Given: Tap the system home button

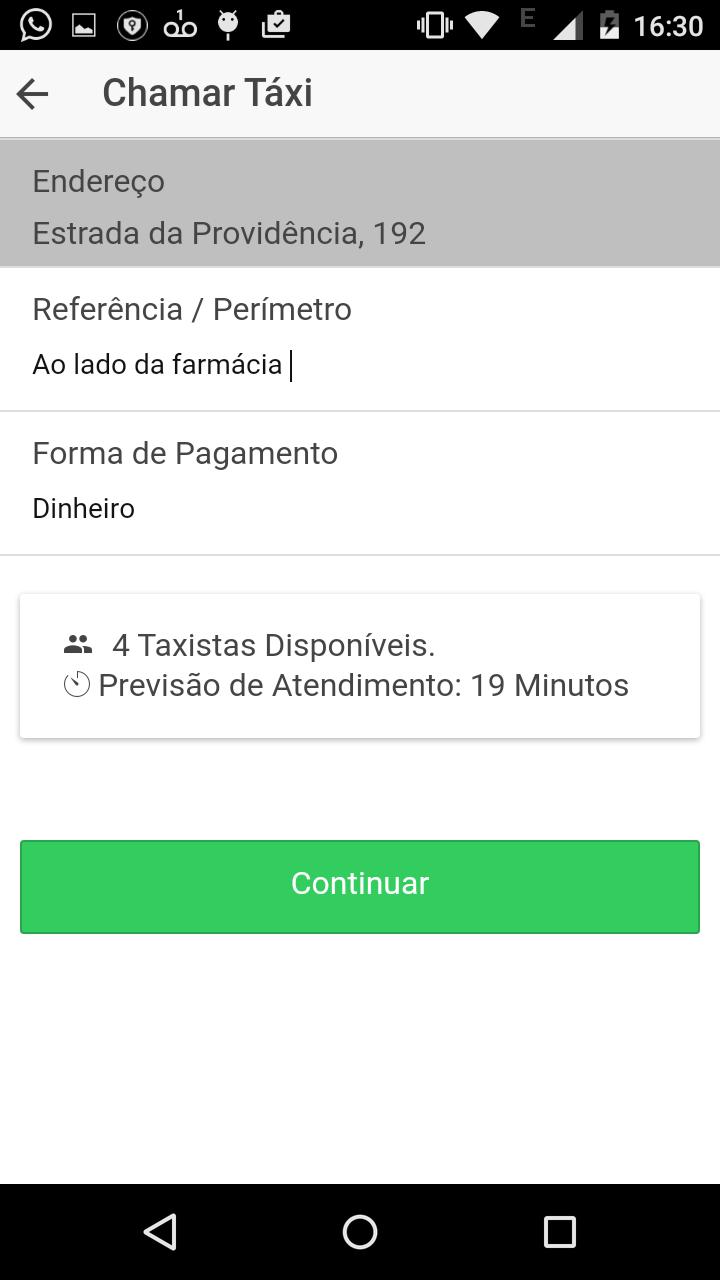Looking at the screenshot, I should pyautogui.click(x=360, y=1232).
